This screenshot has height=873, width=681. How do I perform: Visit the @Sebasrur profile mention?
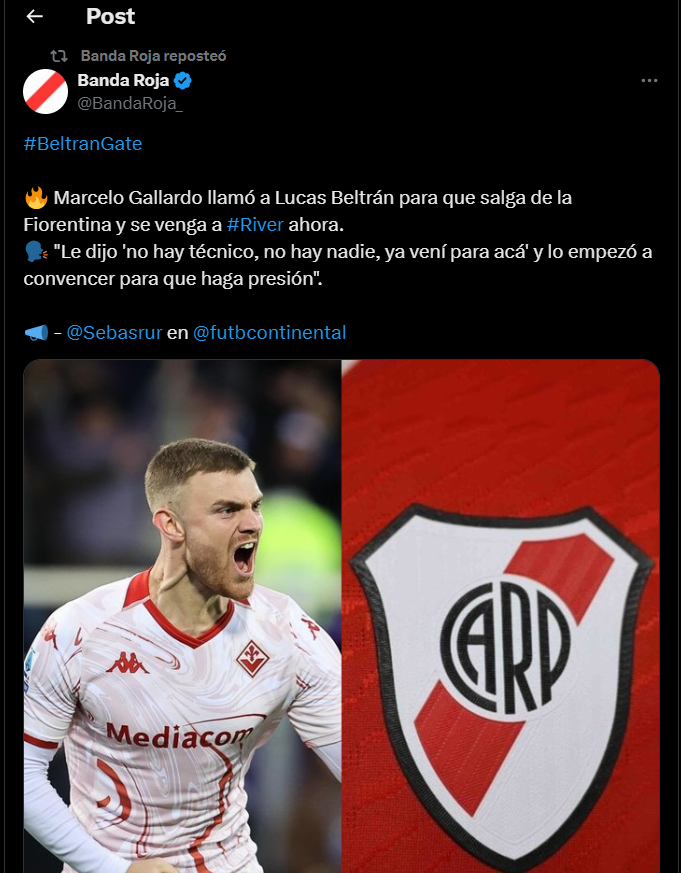(x=113, y=332)
